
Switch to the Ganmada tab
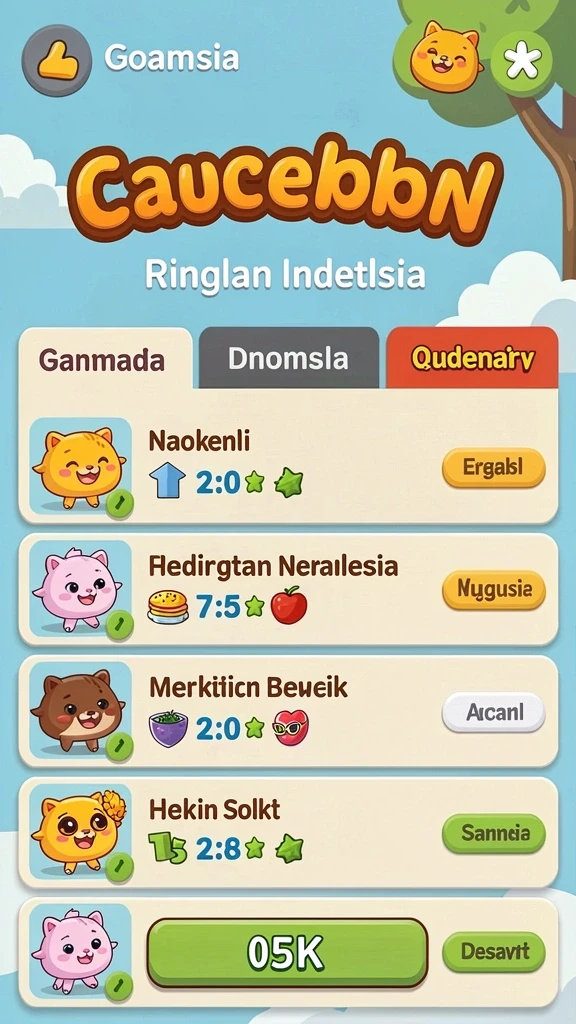coord(105,359)
